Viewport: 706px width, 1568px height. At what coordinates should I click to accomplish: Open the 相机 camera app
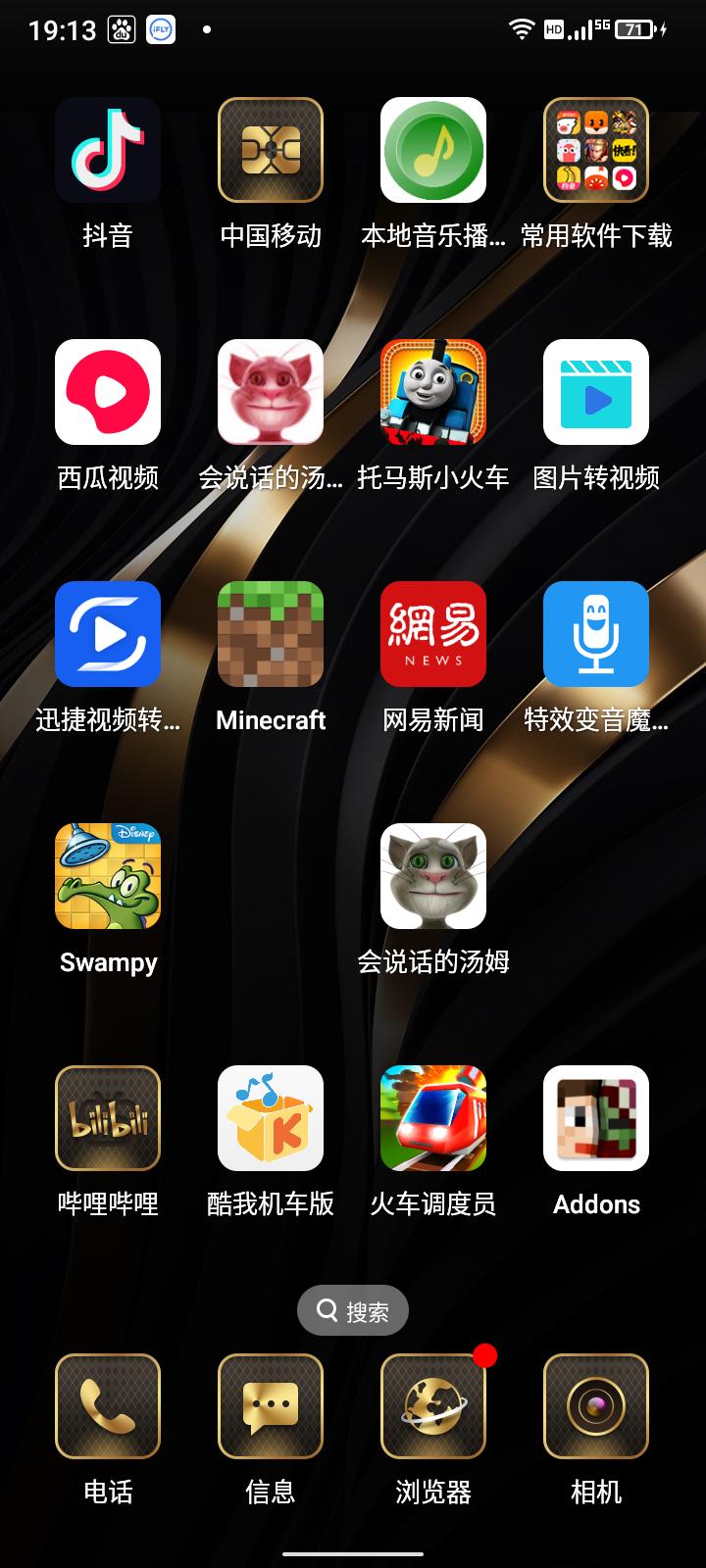(x=596, y=1406)
